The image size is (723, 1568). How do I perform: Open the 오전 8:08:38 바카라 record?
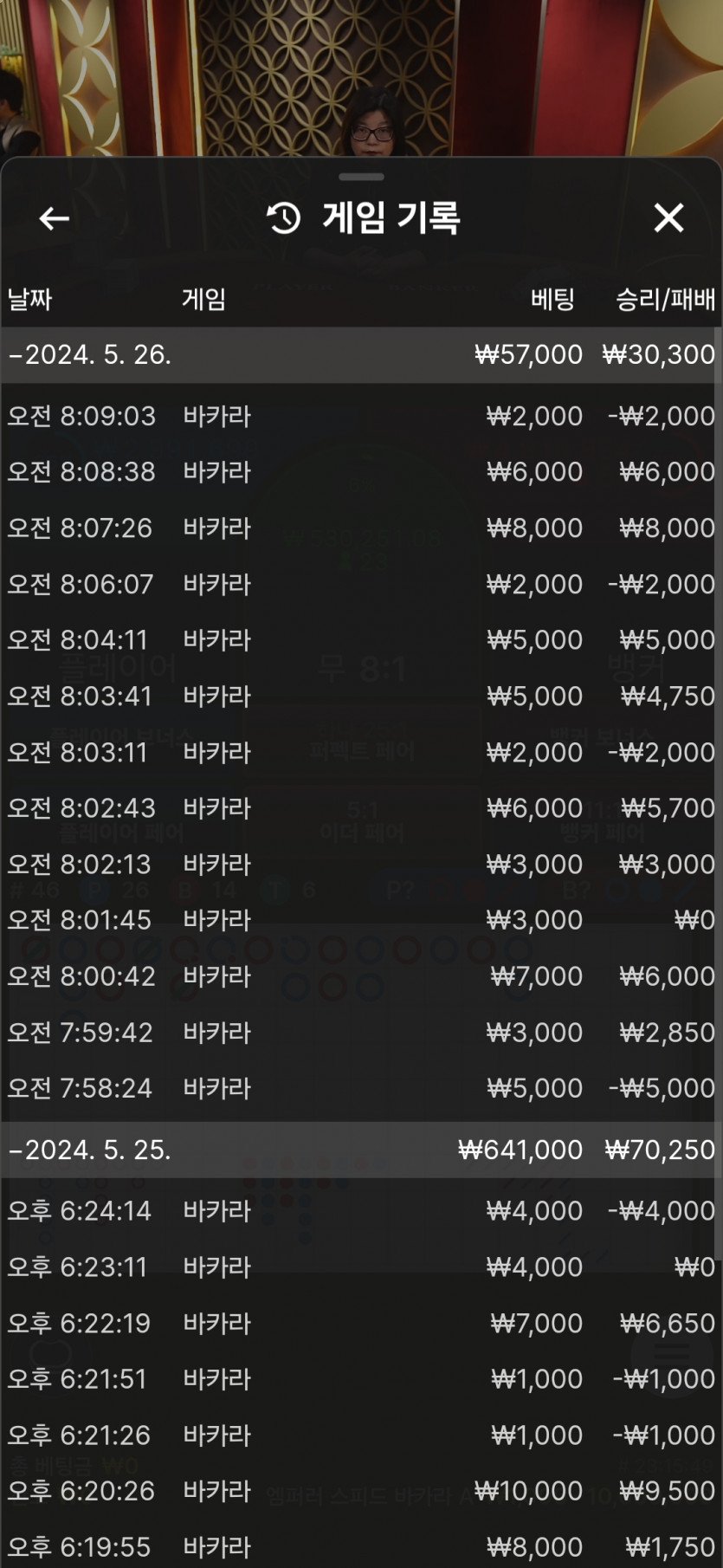[360, 472]
